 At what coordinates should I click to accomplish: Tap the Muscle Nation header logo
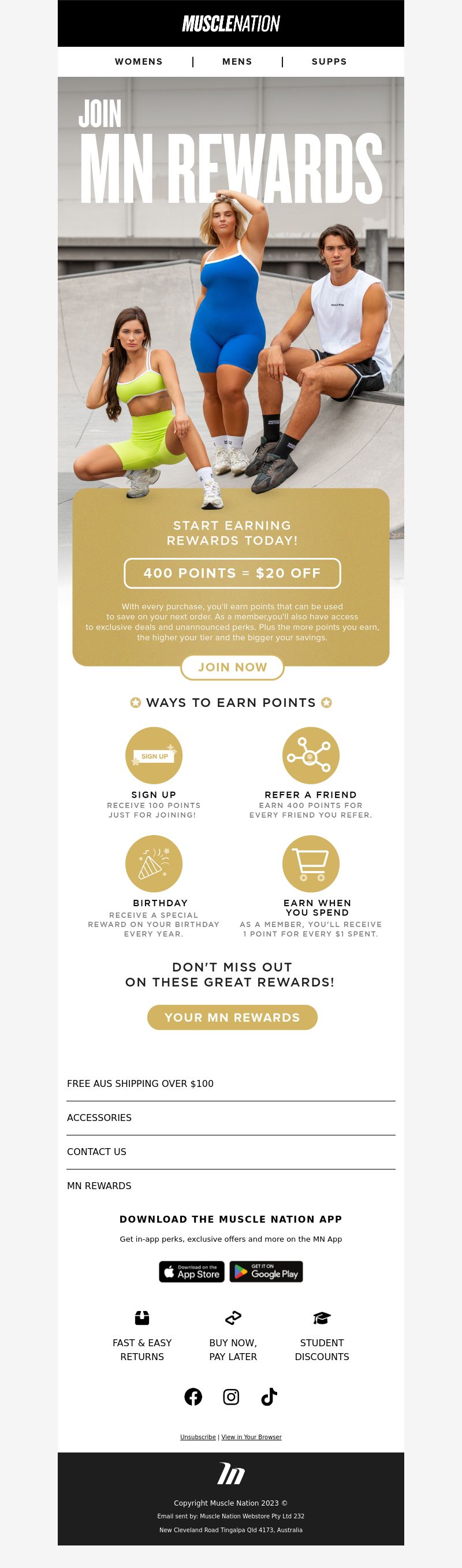(x=230, y=24)
